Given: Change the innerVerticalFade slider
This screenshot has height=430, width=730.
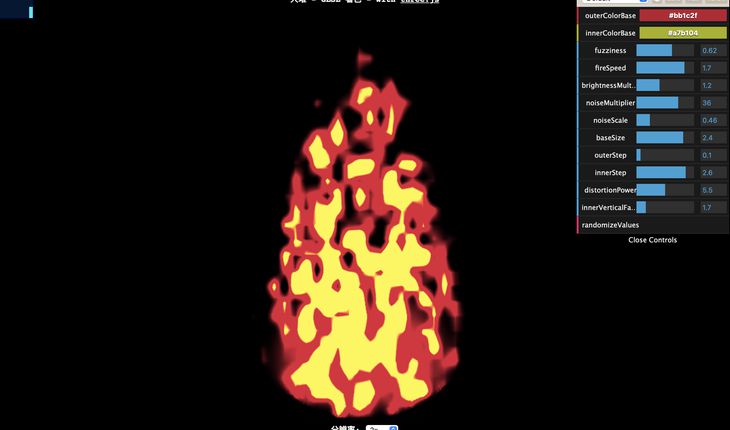Looking at the screenshot, I should pyautogui.click(x=665, y=207).
